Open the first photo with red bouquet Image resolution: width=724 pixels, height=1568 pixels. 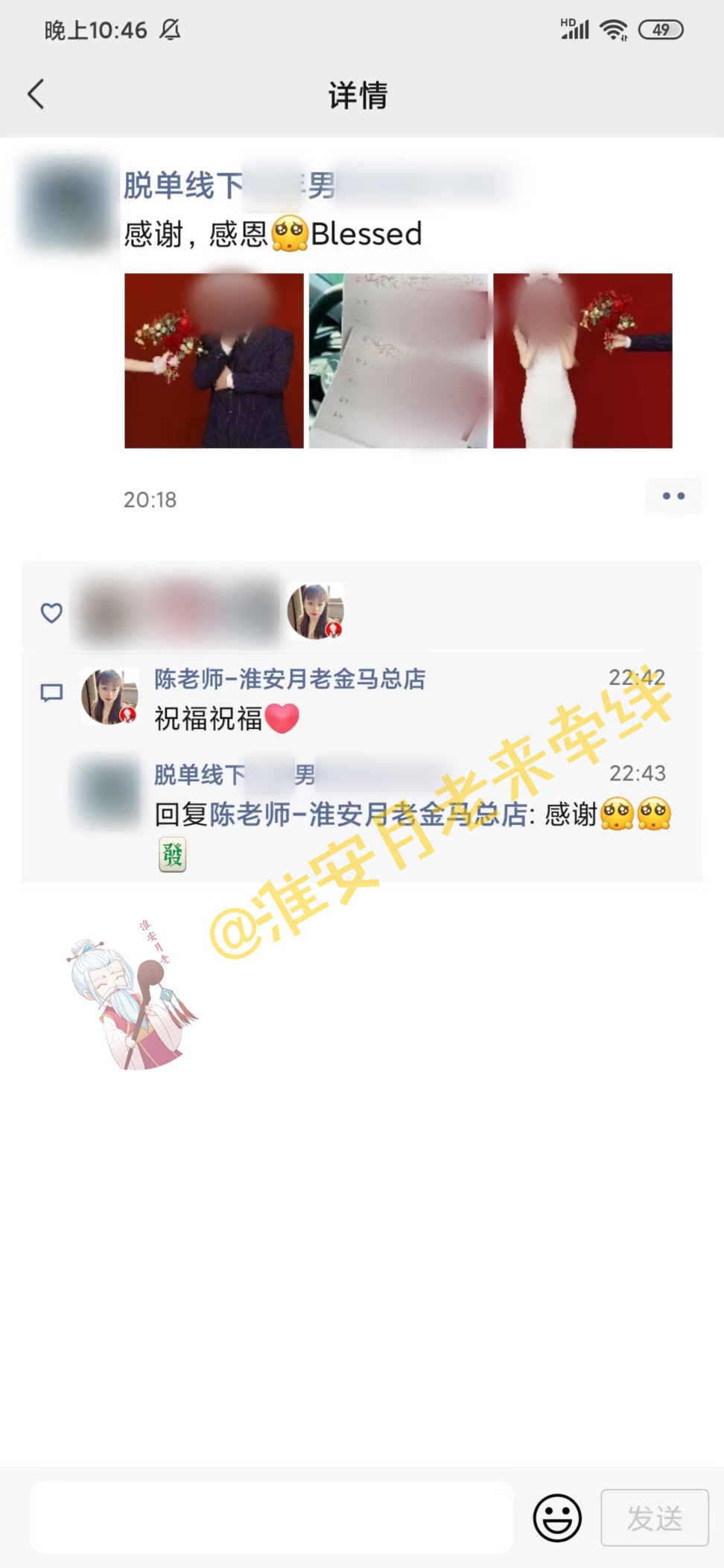pos(214,360)
